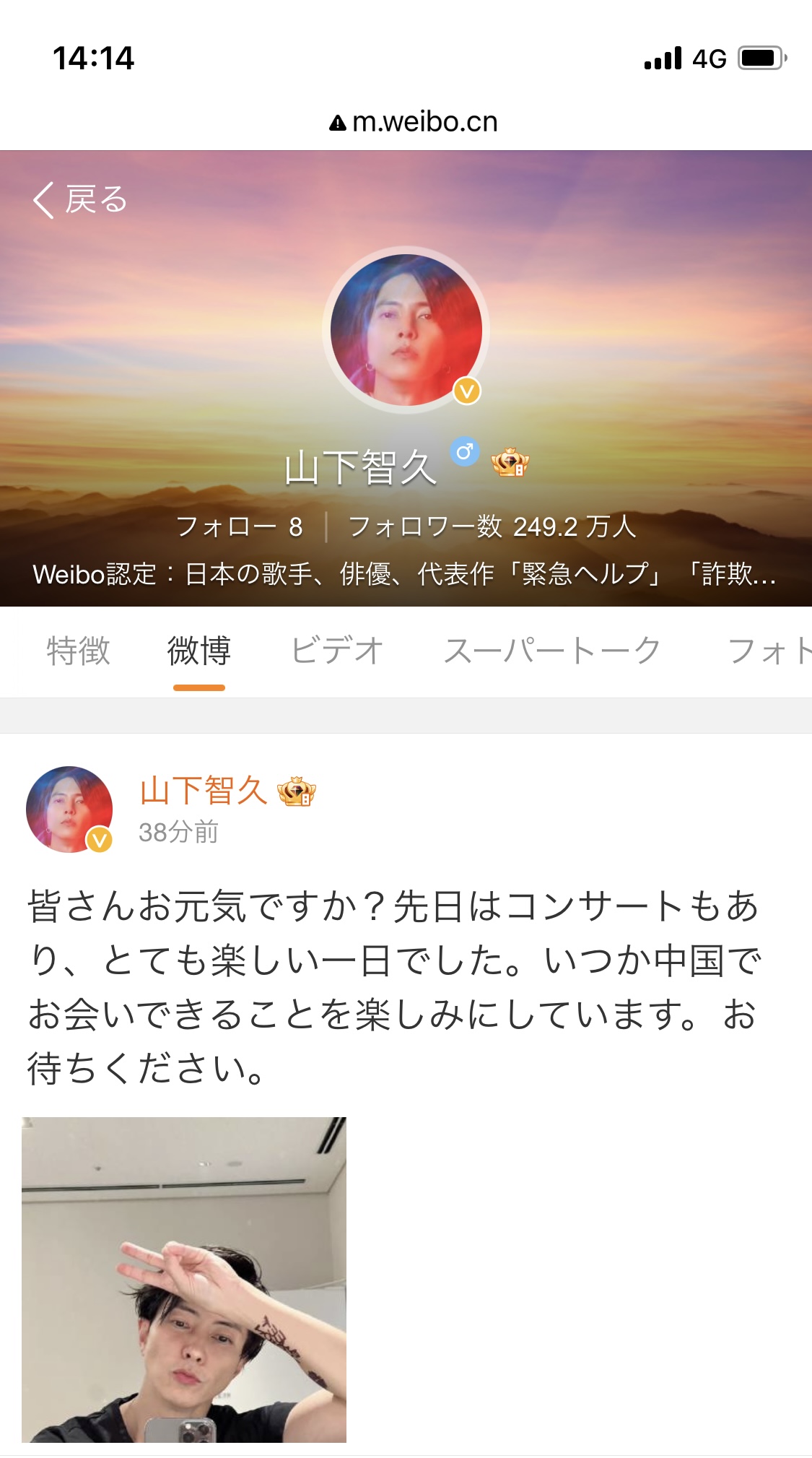Open the profile avatar in the header
The width and height of the screenshot is (812, 1458).
coord(406,330)
